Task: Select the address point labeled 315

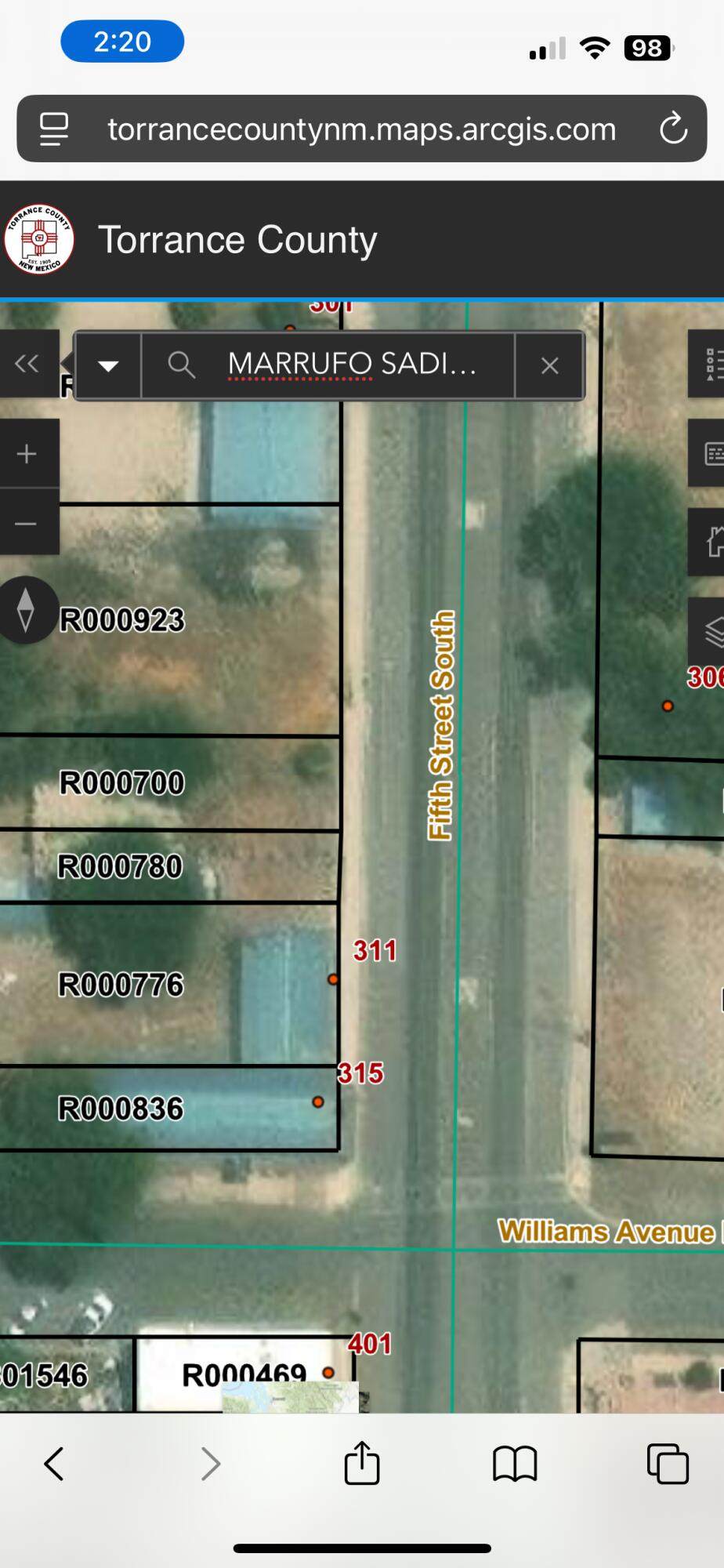Action: (318, 1102)
